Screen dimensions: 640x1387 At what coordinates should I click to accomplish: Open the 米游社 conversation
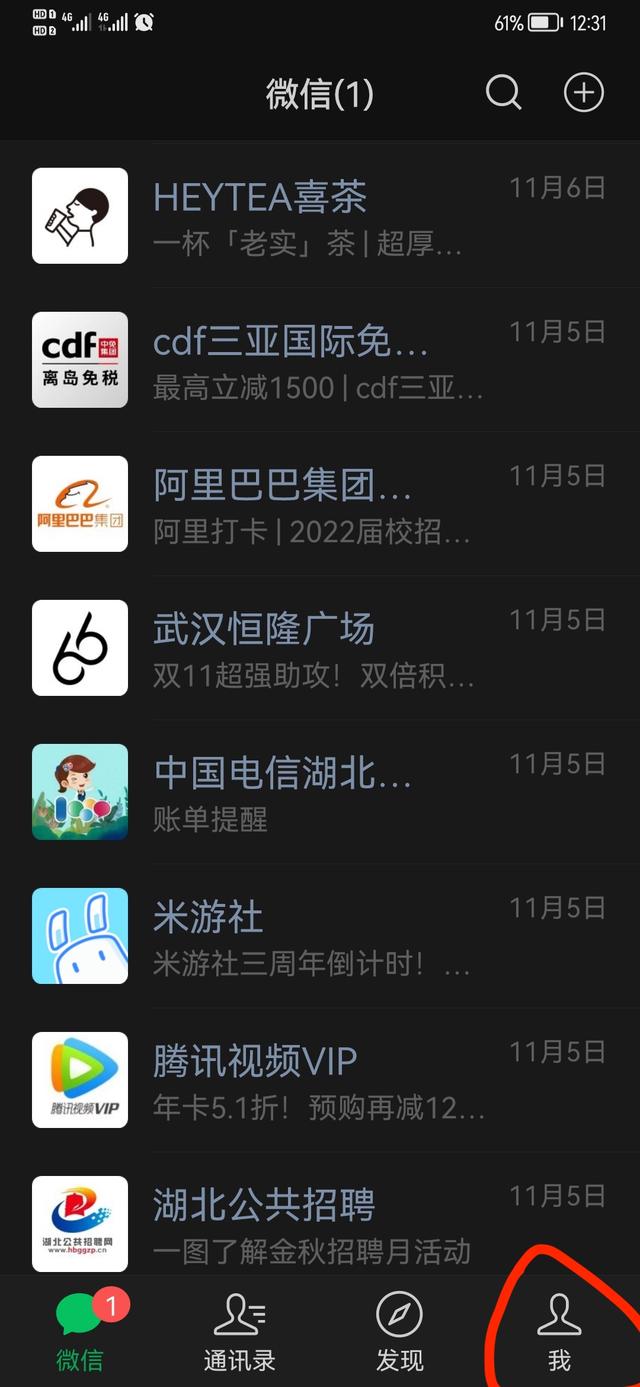click(x=320, y=936)
